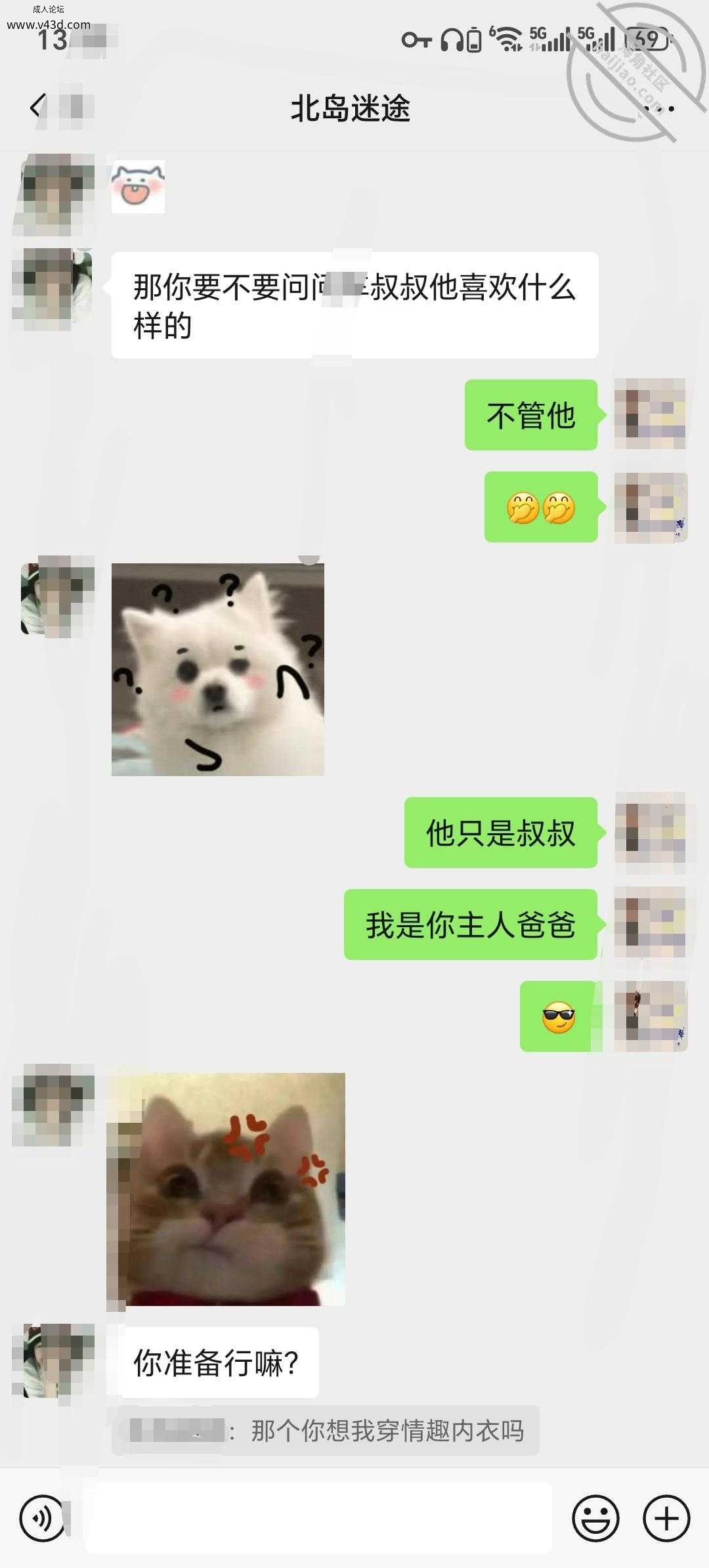This screenshot has width=709, height=1568.
Task: Open the plus attachment menu
Action: pos(666,1518)
